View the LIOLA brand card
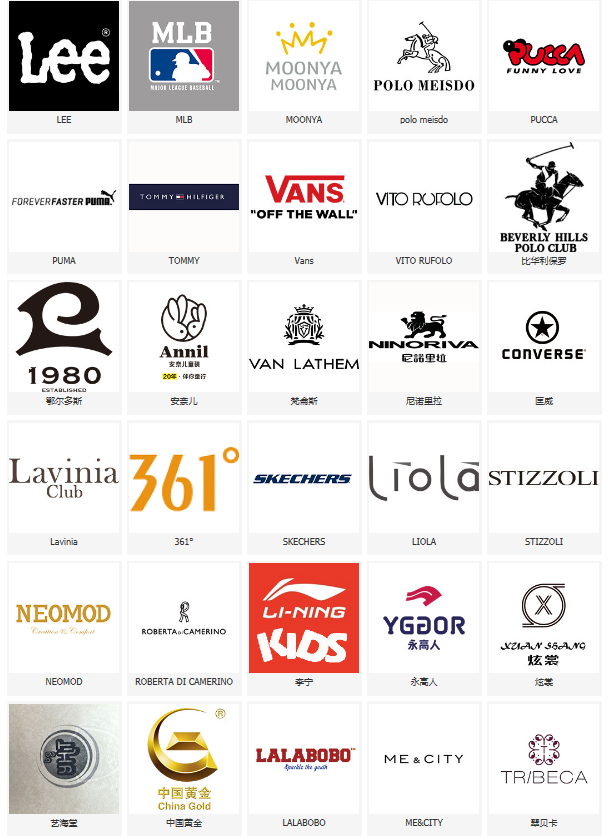 point(424,478)
